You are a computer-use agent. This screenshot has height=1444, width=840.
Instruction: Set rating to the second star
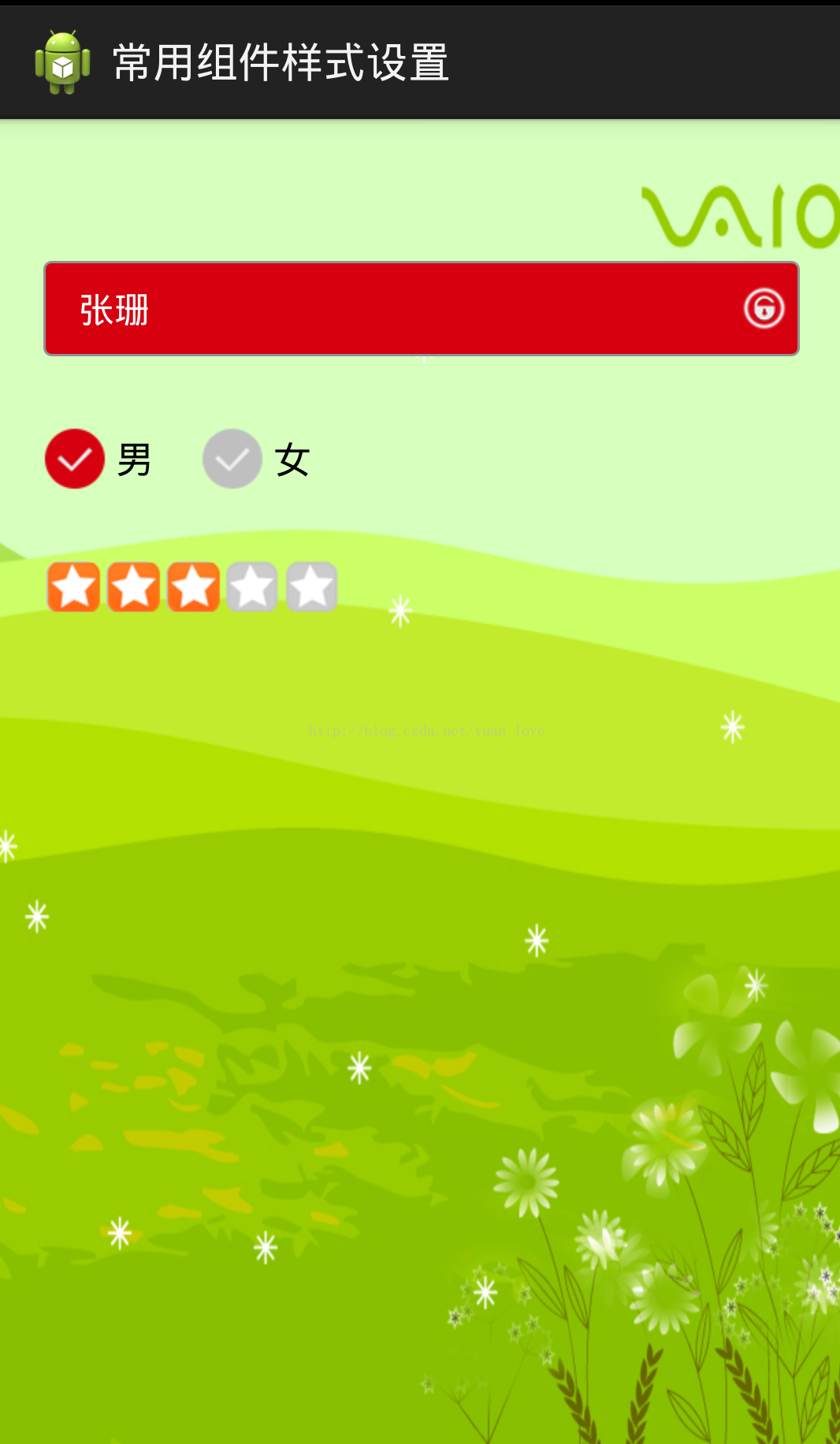(x=134, y=587)
